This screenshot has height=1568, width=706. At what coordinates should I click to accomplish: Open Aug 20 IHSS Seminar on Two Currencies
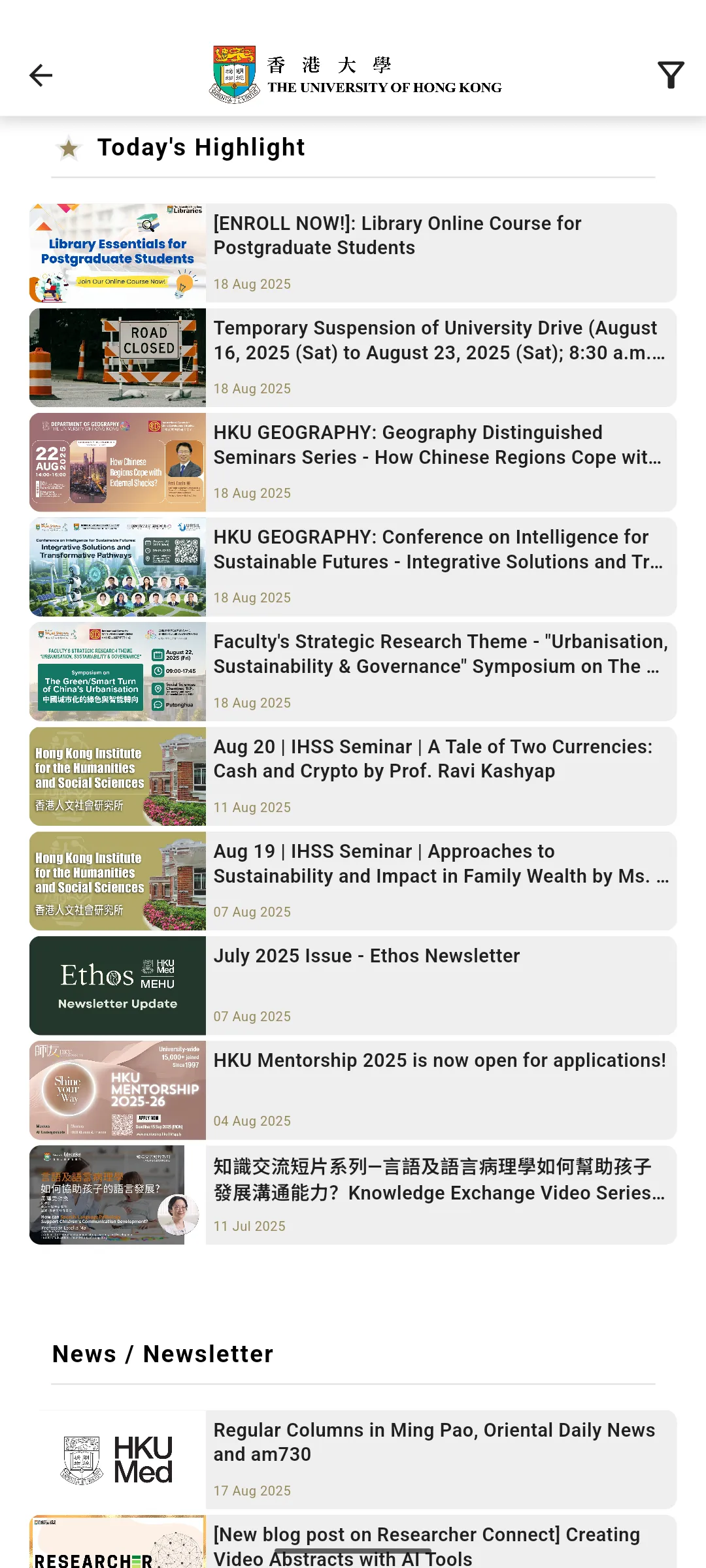pos(353,776)
